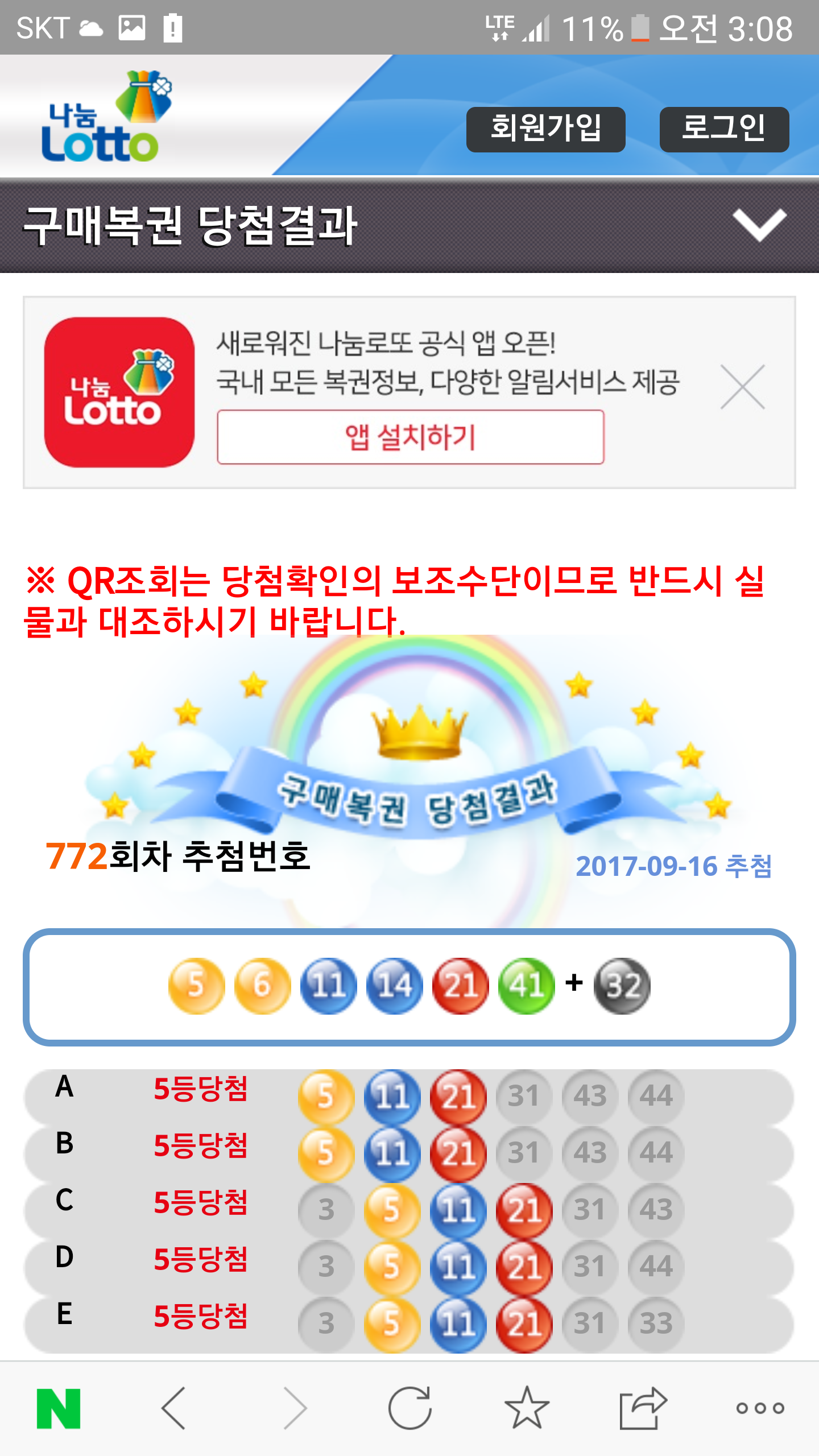Open the browser's more options menu

760,1408
